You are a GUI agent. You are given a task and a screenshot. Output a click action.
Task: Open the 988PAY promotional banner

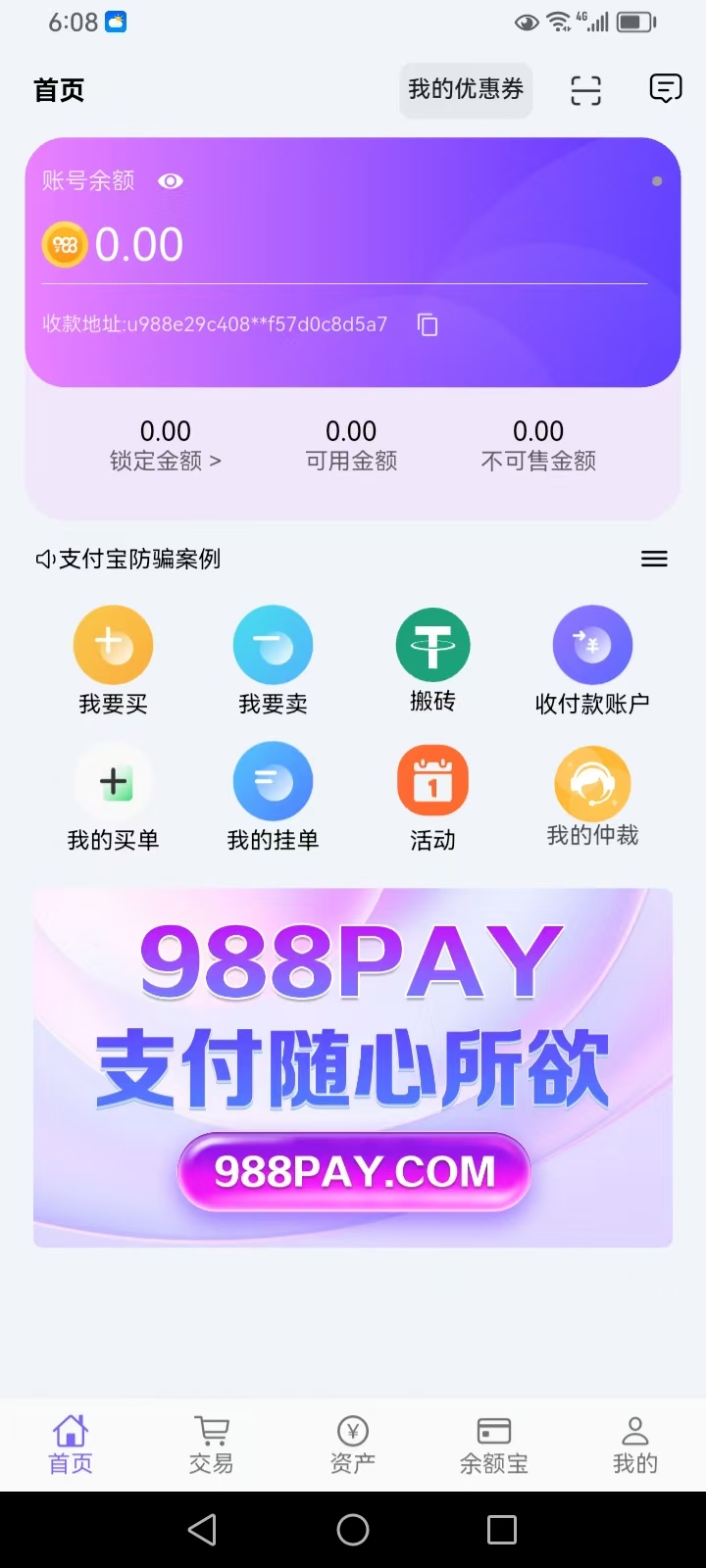pos(353,1067)
